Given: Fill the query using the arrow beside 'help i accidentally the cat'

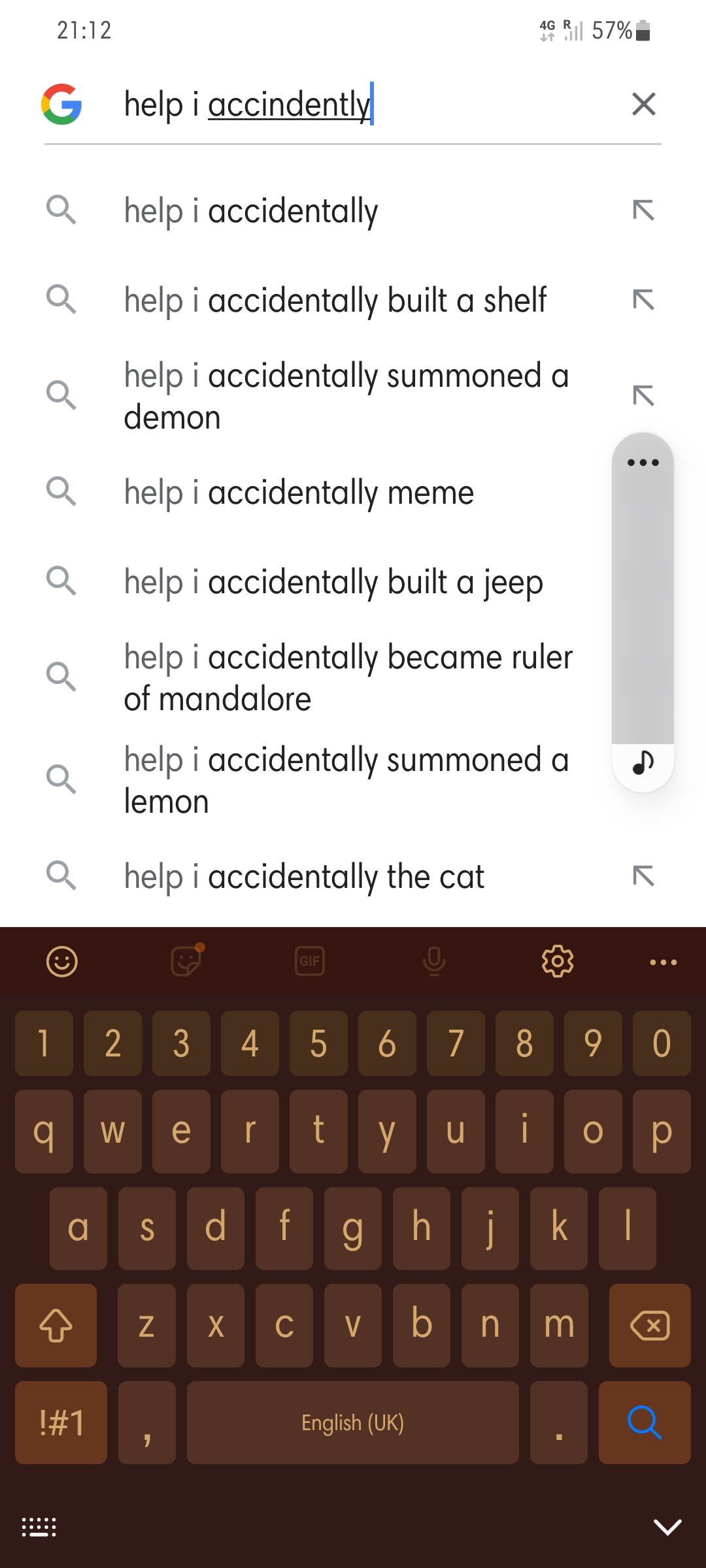Looking at the screenshot, I should (643, 876).
